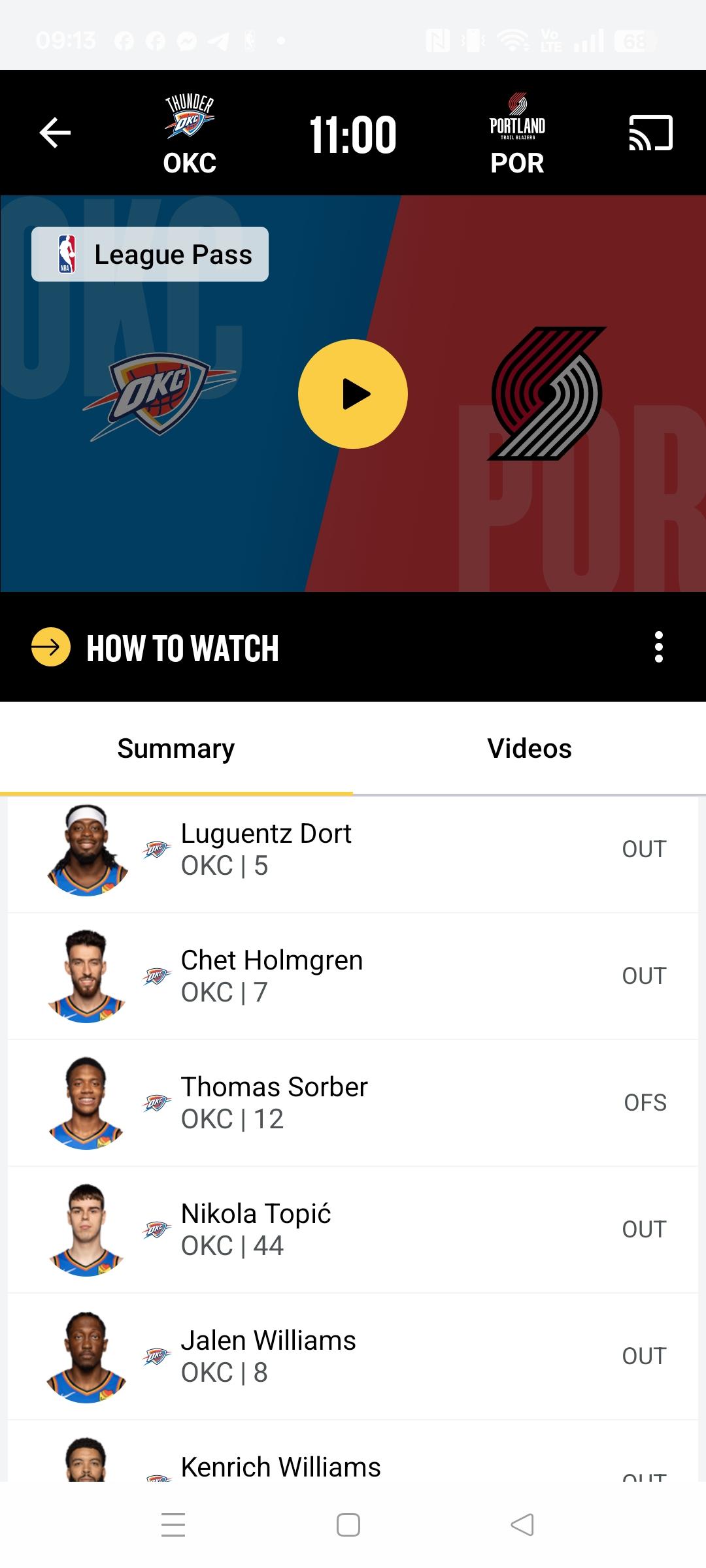Open Luguentz Dort's player row
This screenshot has width=706, height=1568.
353,849
